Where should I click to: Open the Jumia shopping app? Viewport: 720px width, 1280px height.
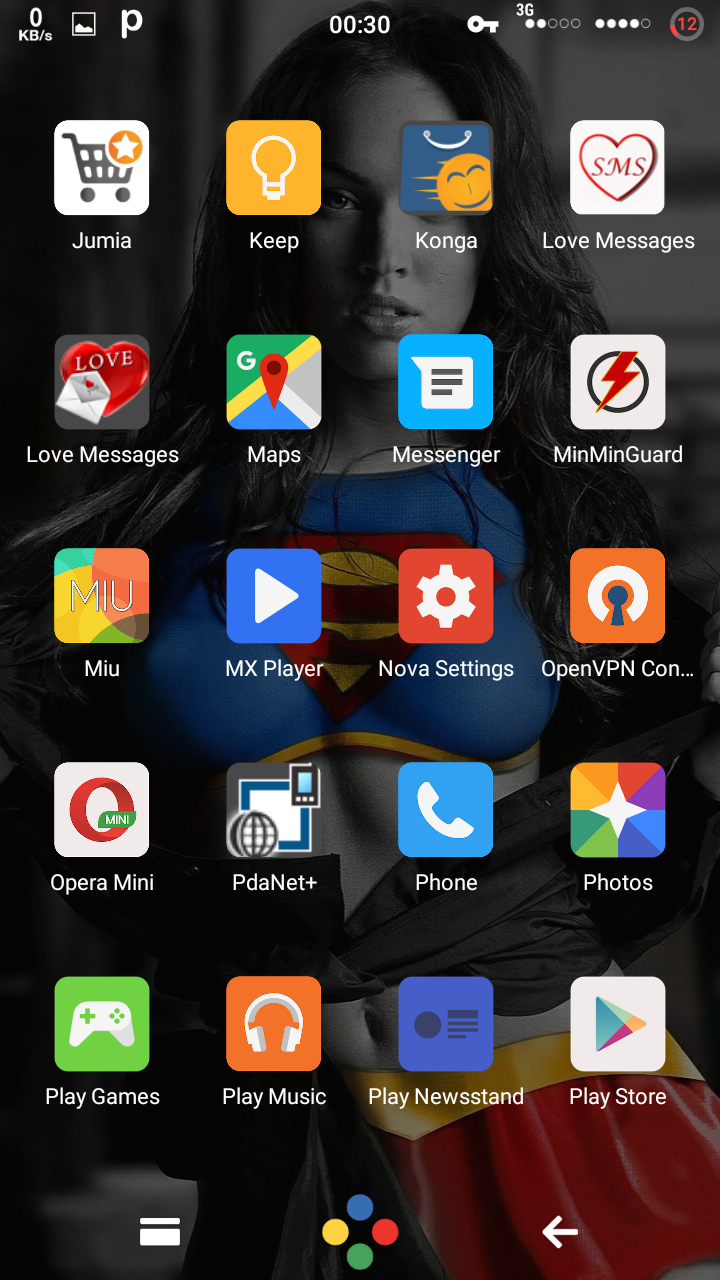101,168
